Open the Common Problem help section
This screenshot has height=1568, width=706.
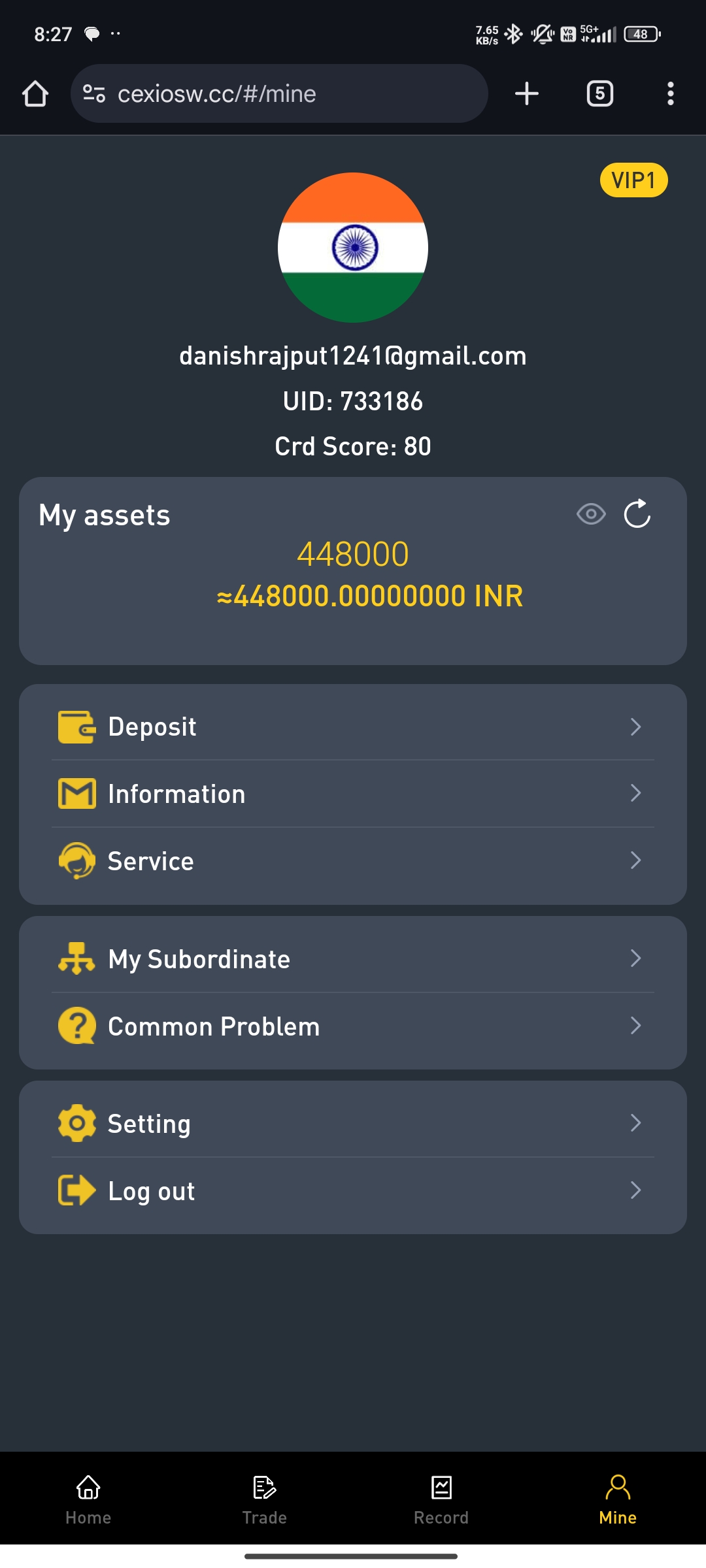point(353,1026)
